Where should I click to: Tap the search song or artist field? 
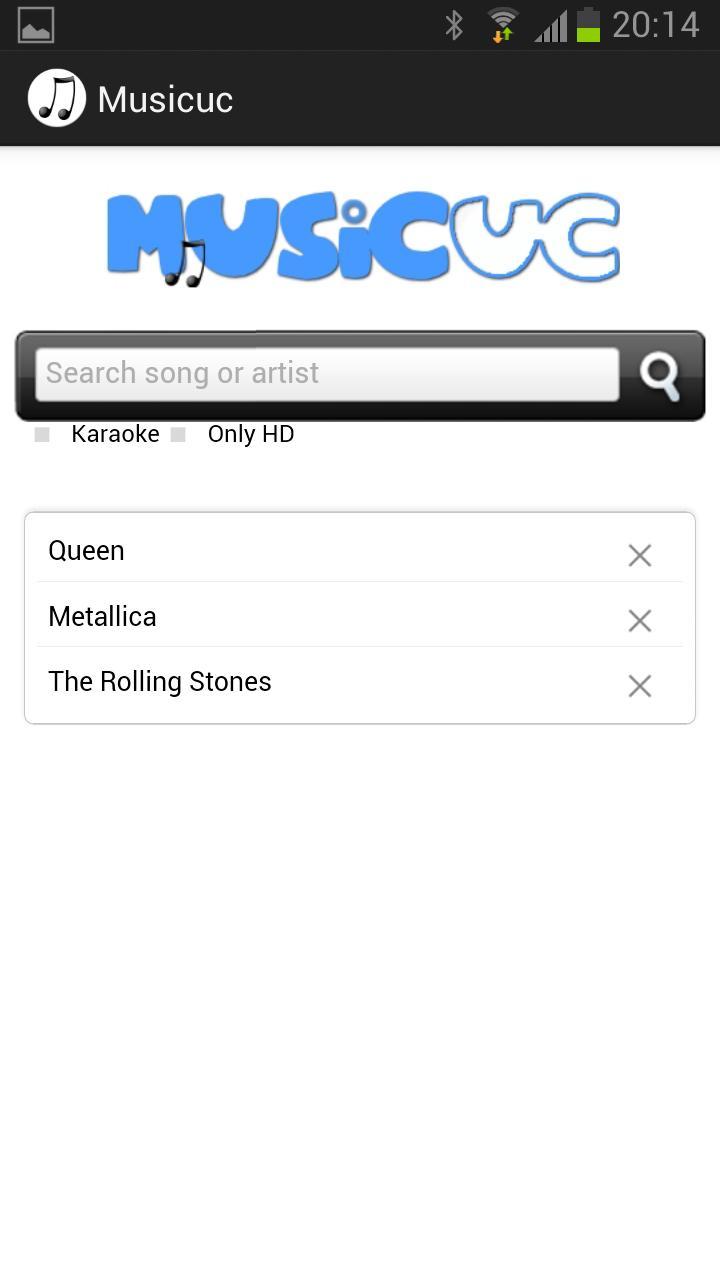click(325, 373)
